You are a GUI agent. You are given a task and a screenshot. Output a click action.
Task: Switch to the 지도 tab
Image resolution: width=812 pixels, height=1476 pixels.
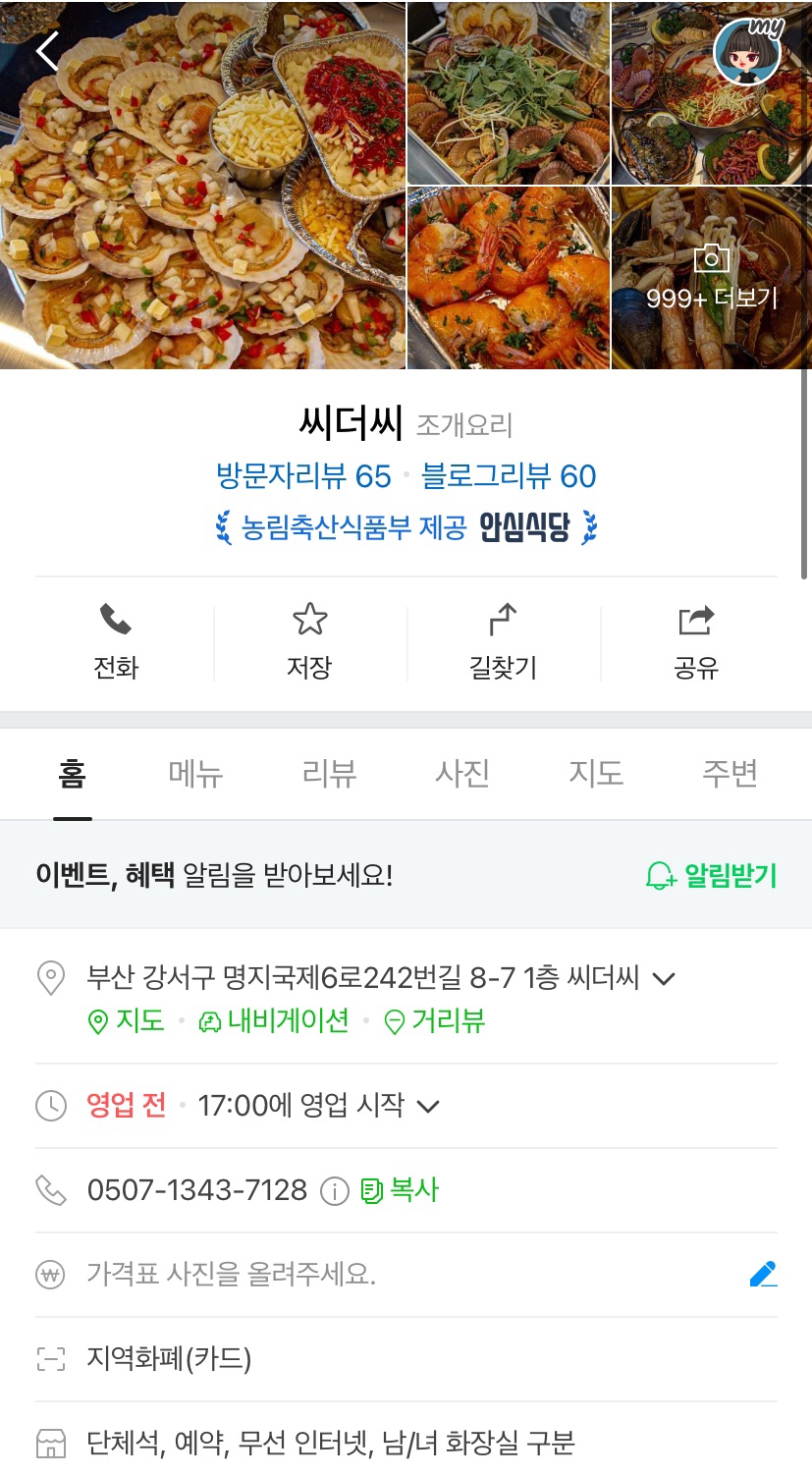[596, 774]
